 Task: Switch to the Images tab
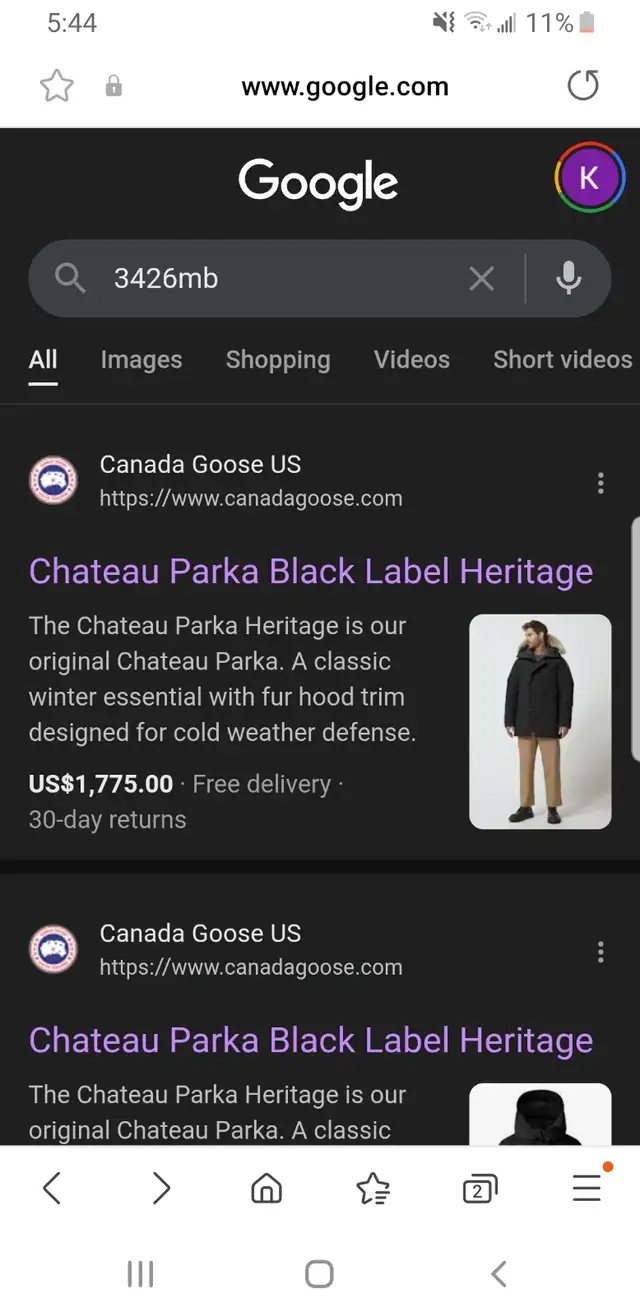pyautogui.click(x=141, y=360)
